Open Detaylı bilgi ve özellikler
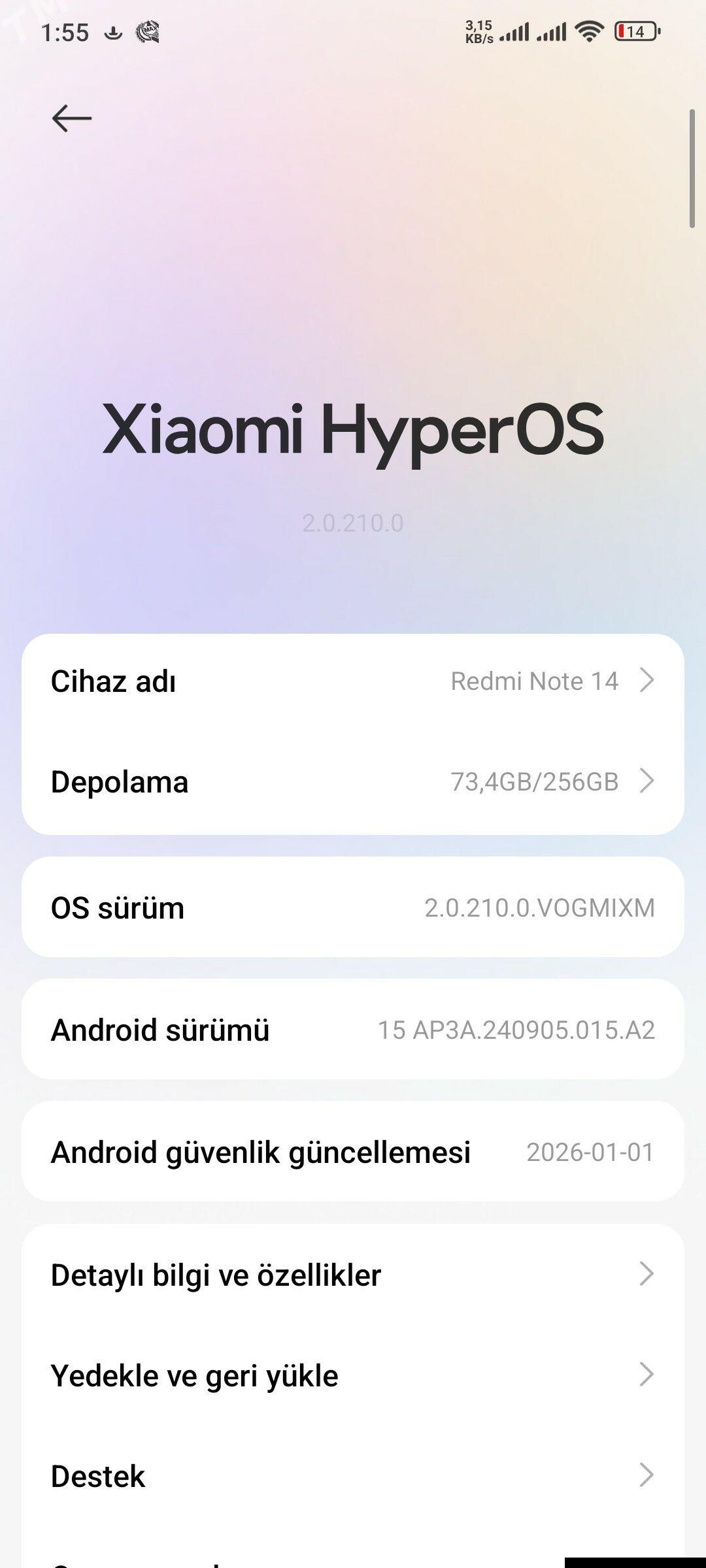This screenshot has width=706, height=1568. (x=353, y=1275)
